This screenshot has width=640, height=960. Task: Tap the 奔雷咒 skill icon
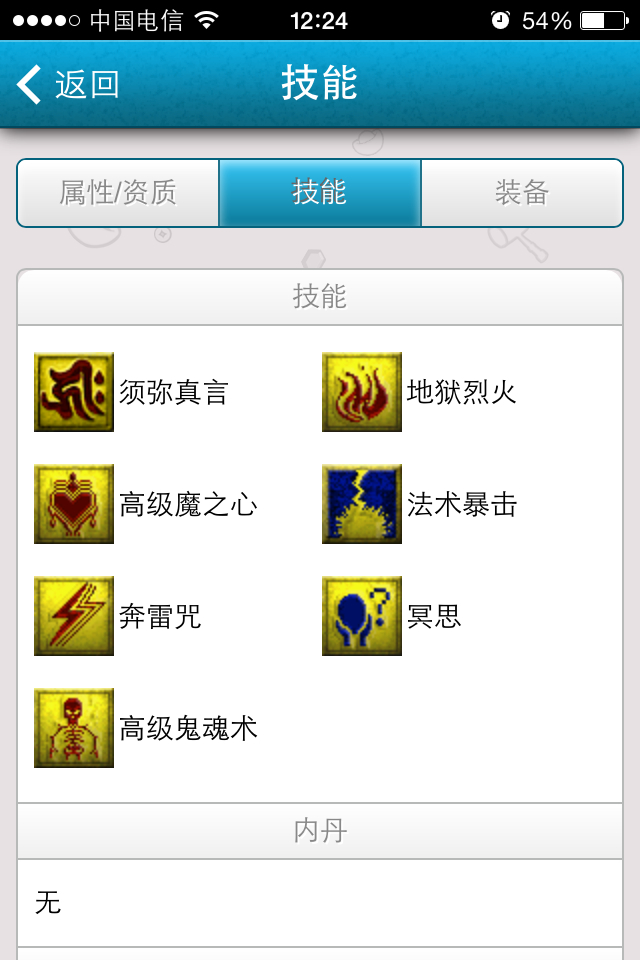pos(74,616)
